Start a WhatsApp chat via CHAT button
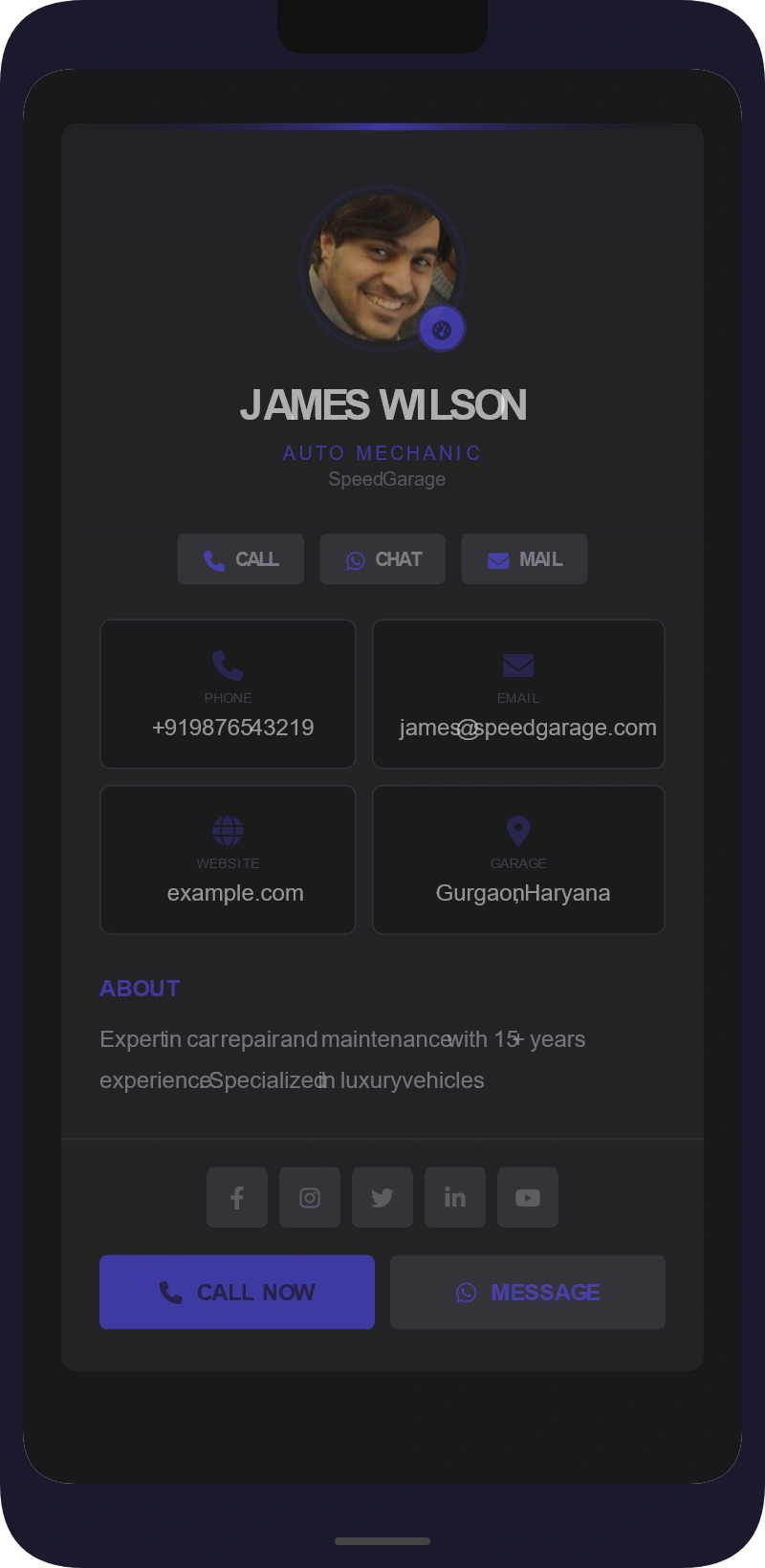 (x=382, y=559)
